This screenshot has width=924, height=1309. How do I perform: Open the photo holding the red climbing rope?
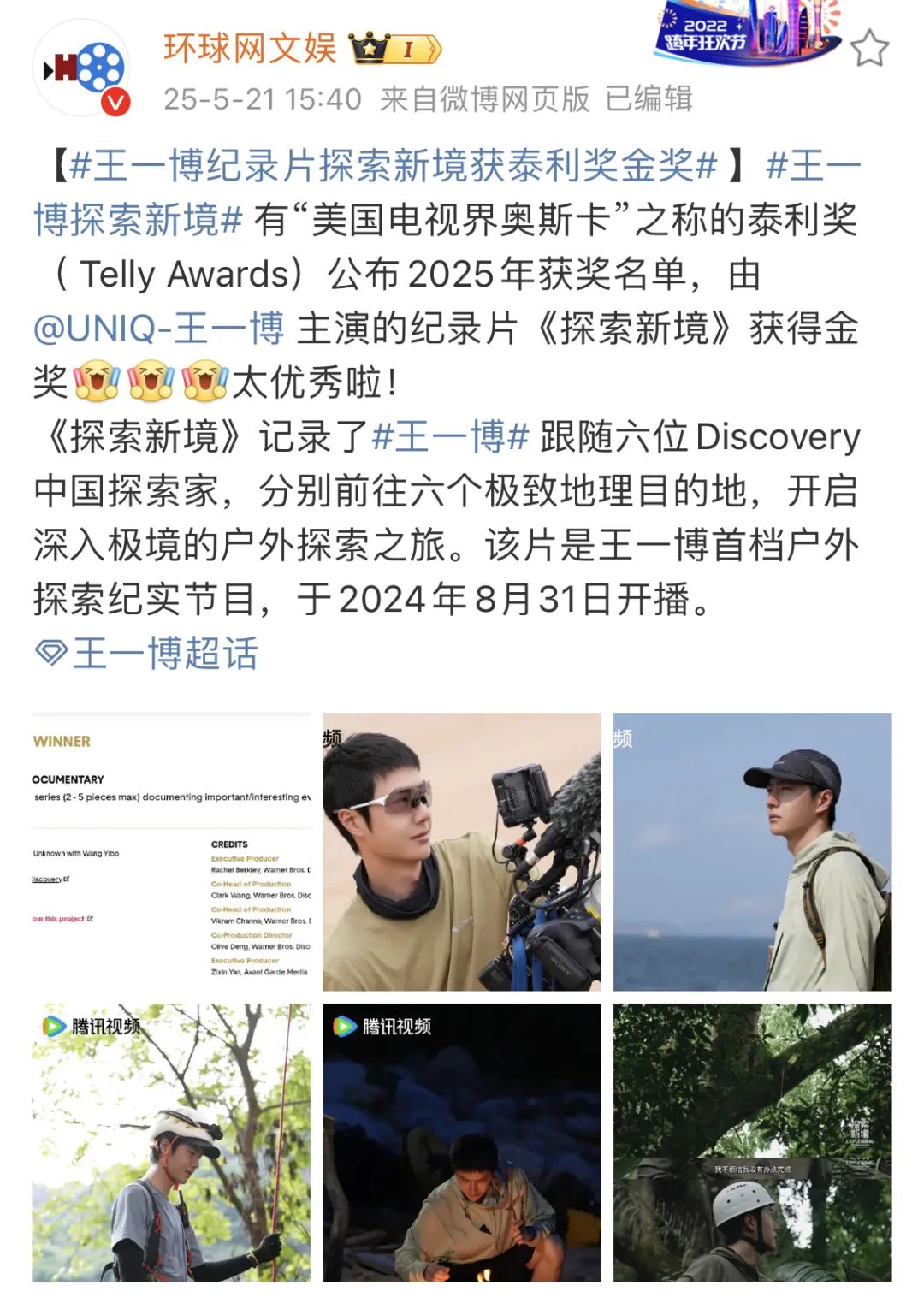tap(171, 1142)
